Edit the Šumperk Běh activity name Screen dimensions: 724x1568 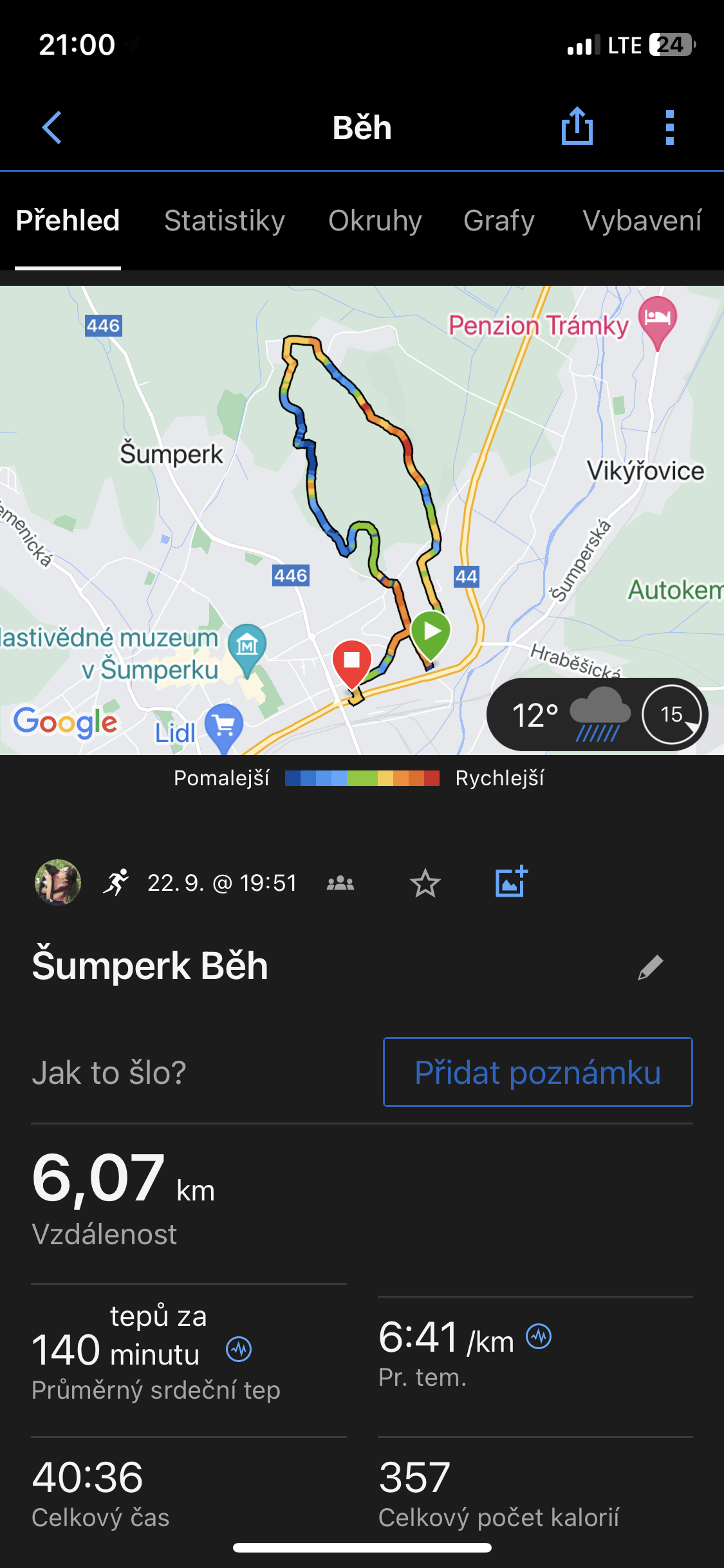tap(650, 967)
